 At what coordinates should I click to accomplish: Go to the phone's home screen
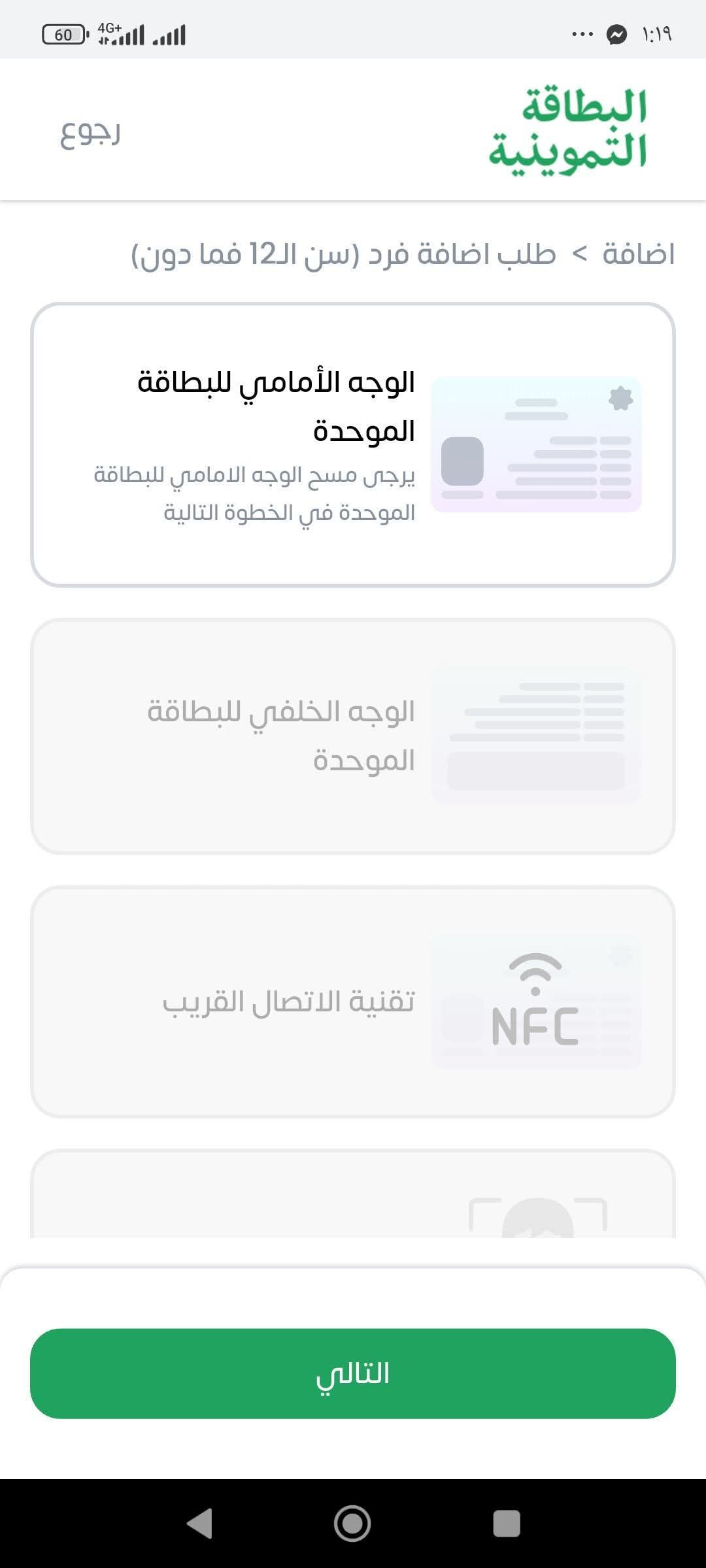click(352, 1524)
